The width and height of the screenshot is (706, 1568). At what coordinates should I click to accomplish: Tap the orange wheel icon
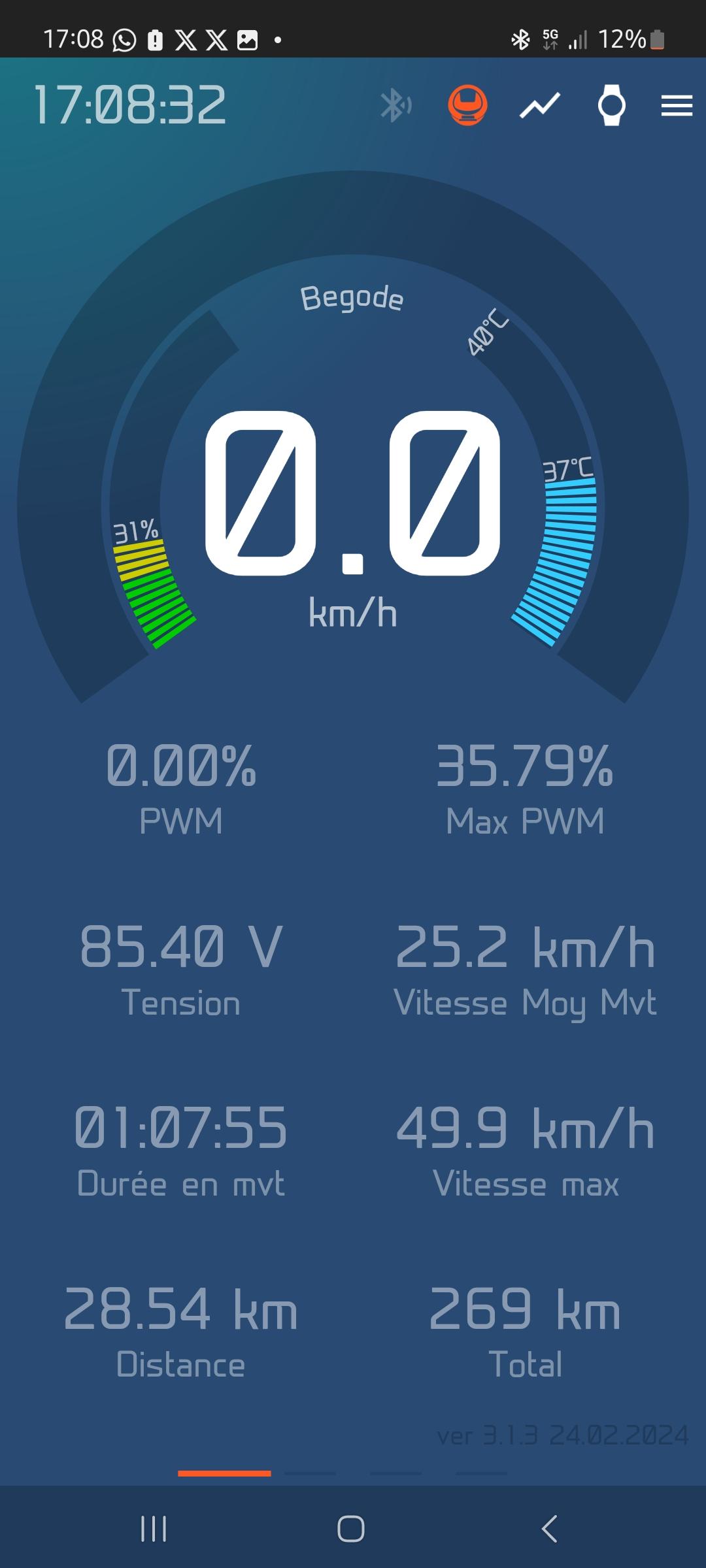[467, 105]
